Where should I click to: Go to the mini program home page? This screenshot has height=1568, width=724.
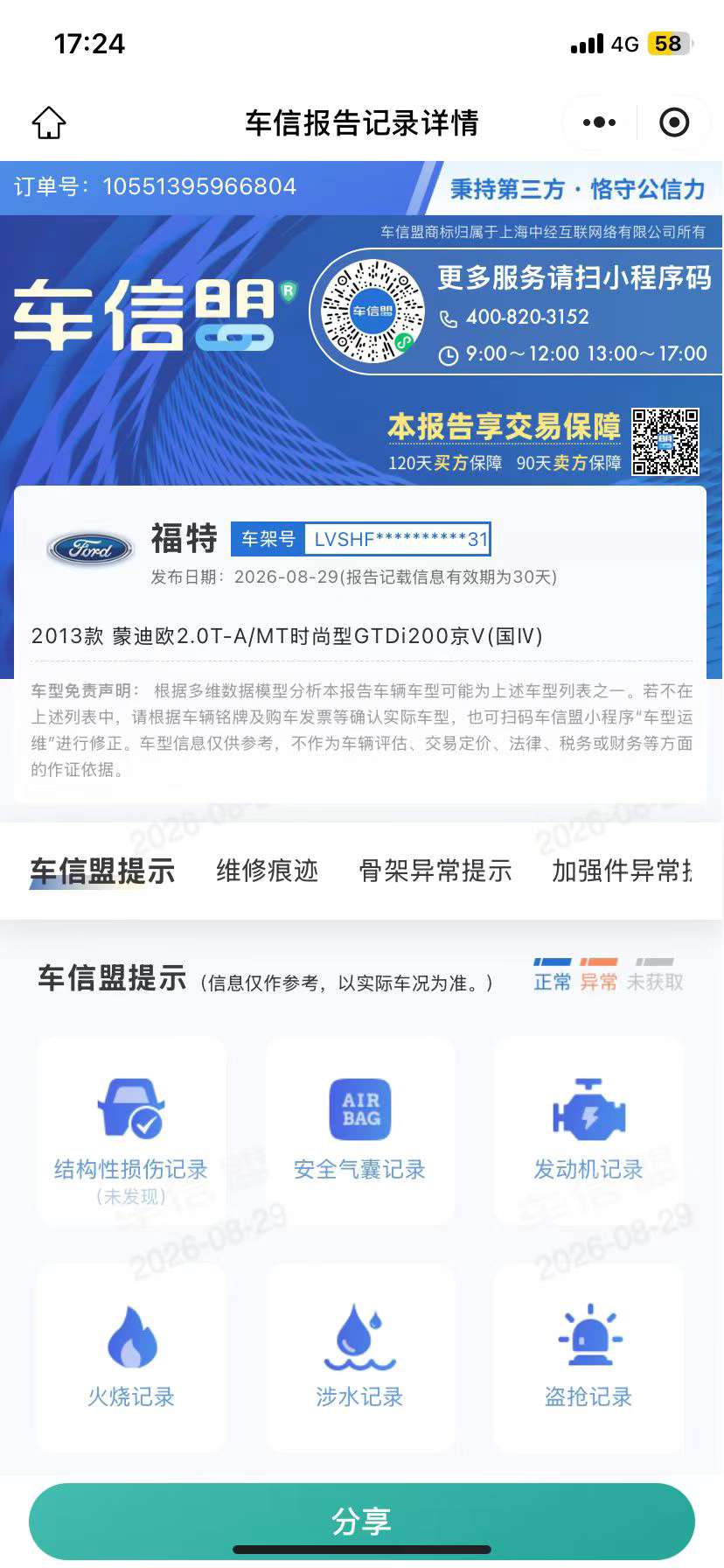tap(49, 122)
